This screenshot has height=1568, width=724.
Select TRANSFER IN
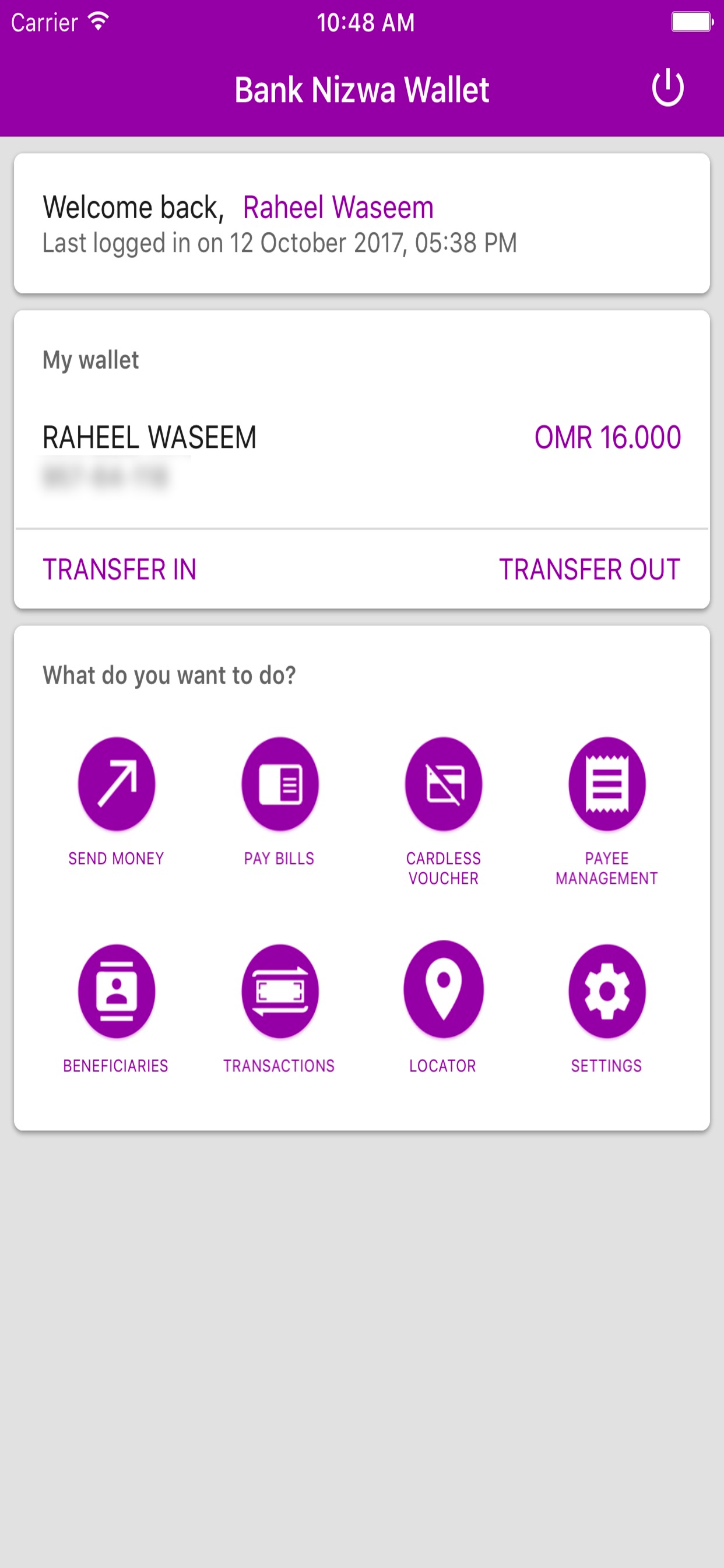click(120, 570)
